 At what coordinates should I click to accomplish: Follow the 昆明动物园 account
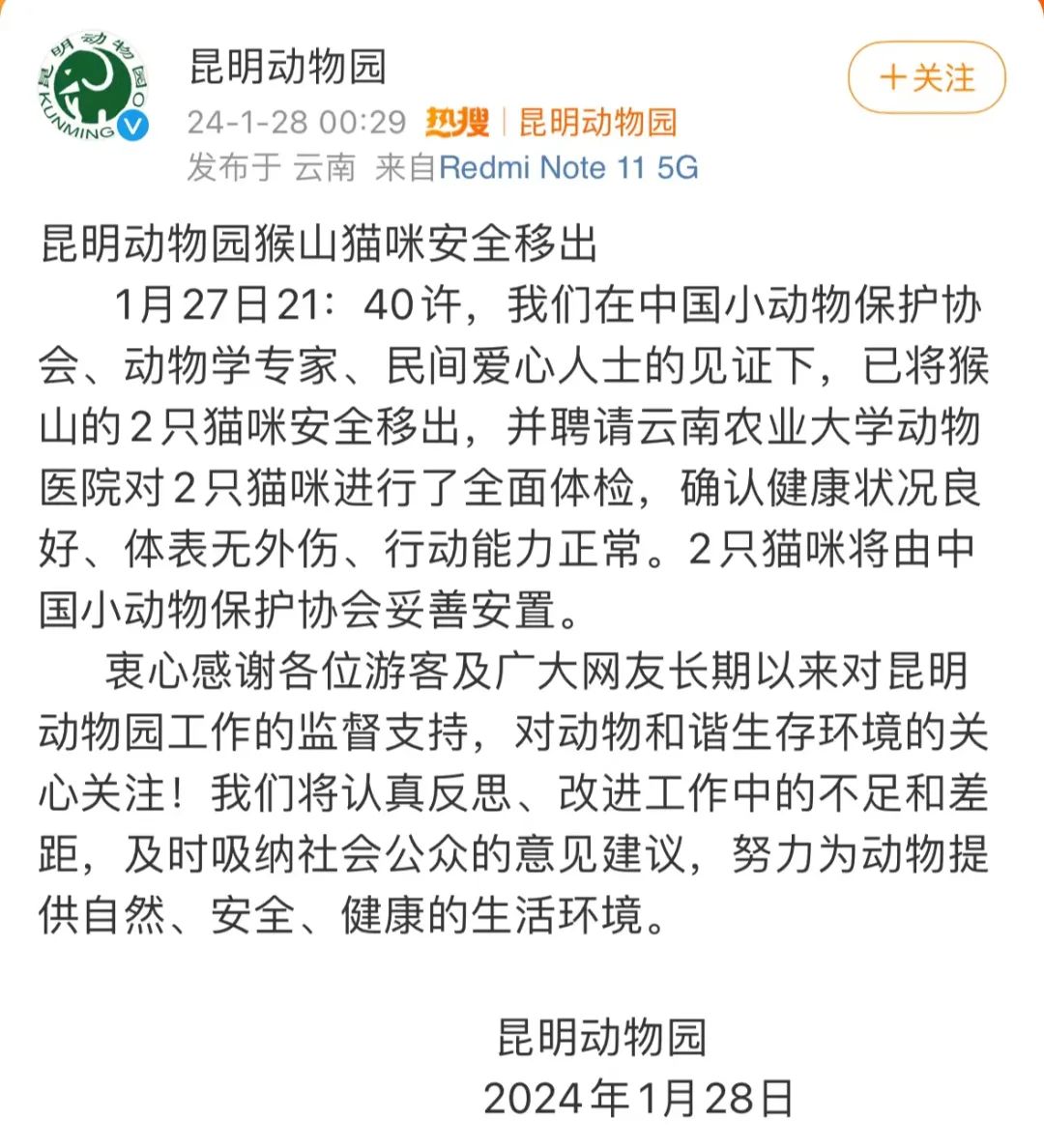926,77
